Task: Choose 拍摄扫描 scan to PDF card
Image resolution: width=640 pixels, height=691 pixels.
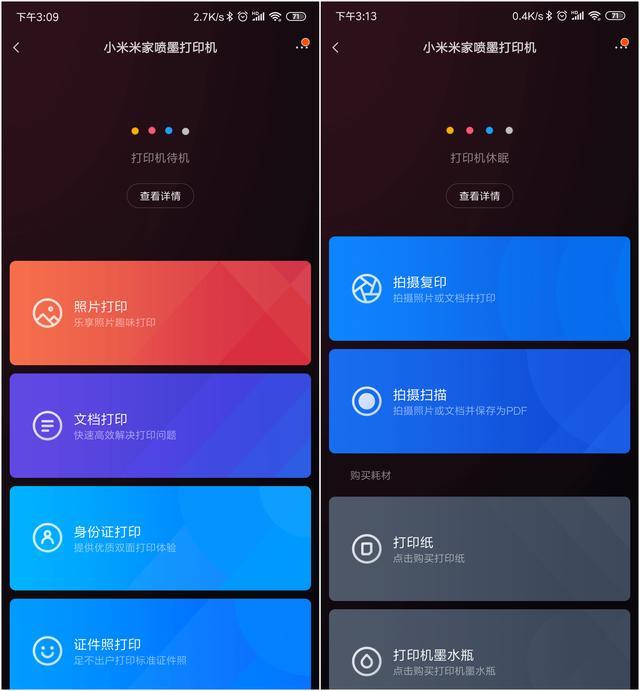Action: click(x=479, y=401)
